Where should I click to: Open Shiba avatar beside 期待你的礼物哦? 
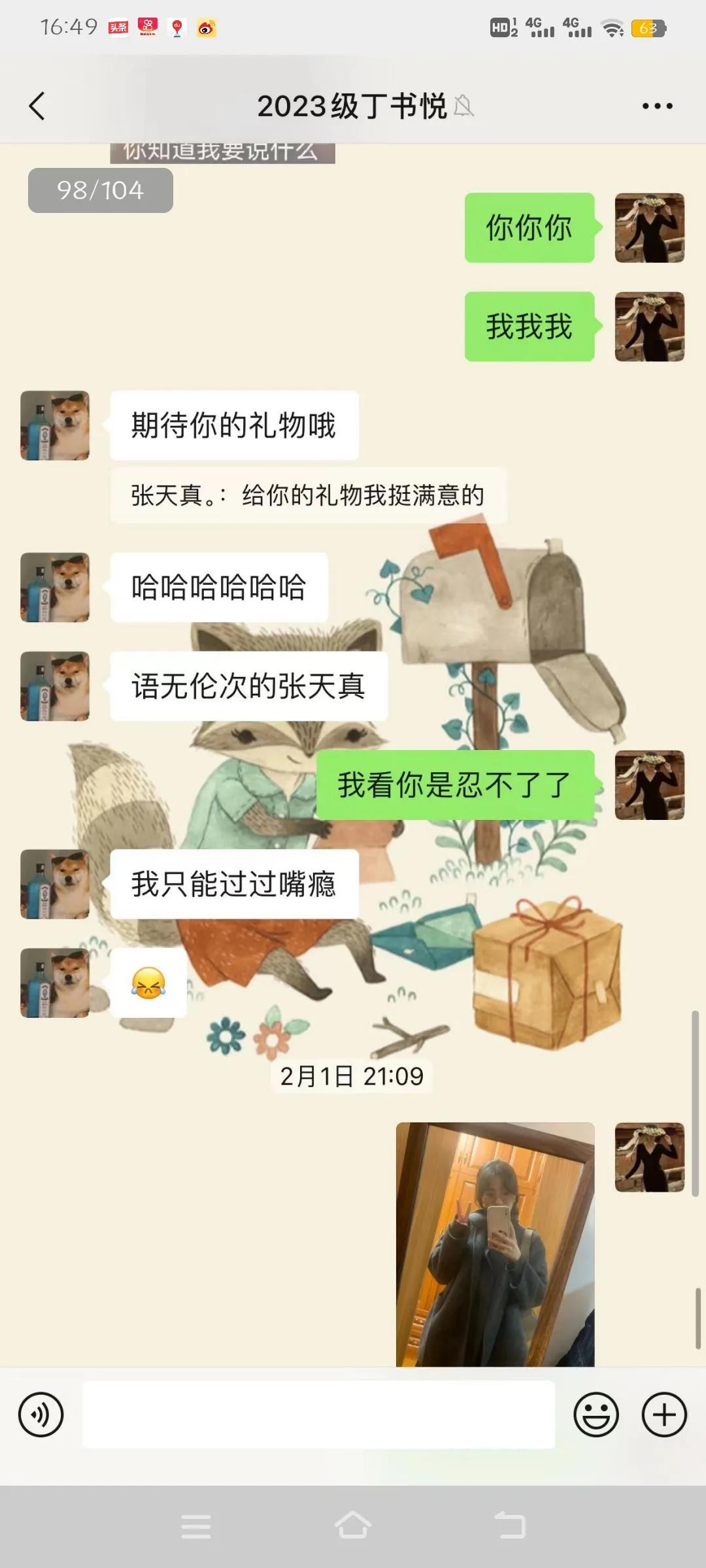tap(55, 425)
